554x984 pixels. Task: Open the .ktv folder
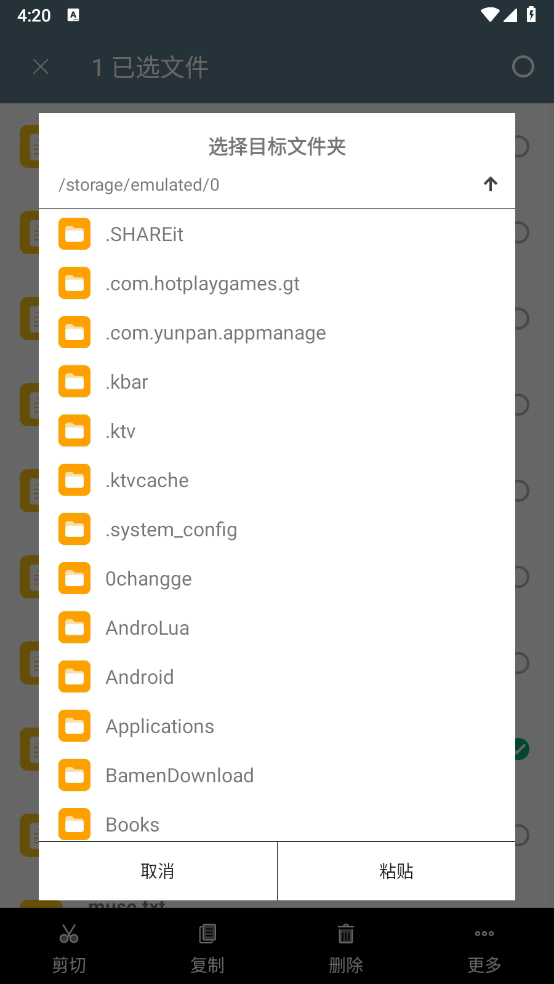(x=277, y=430)
